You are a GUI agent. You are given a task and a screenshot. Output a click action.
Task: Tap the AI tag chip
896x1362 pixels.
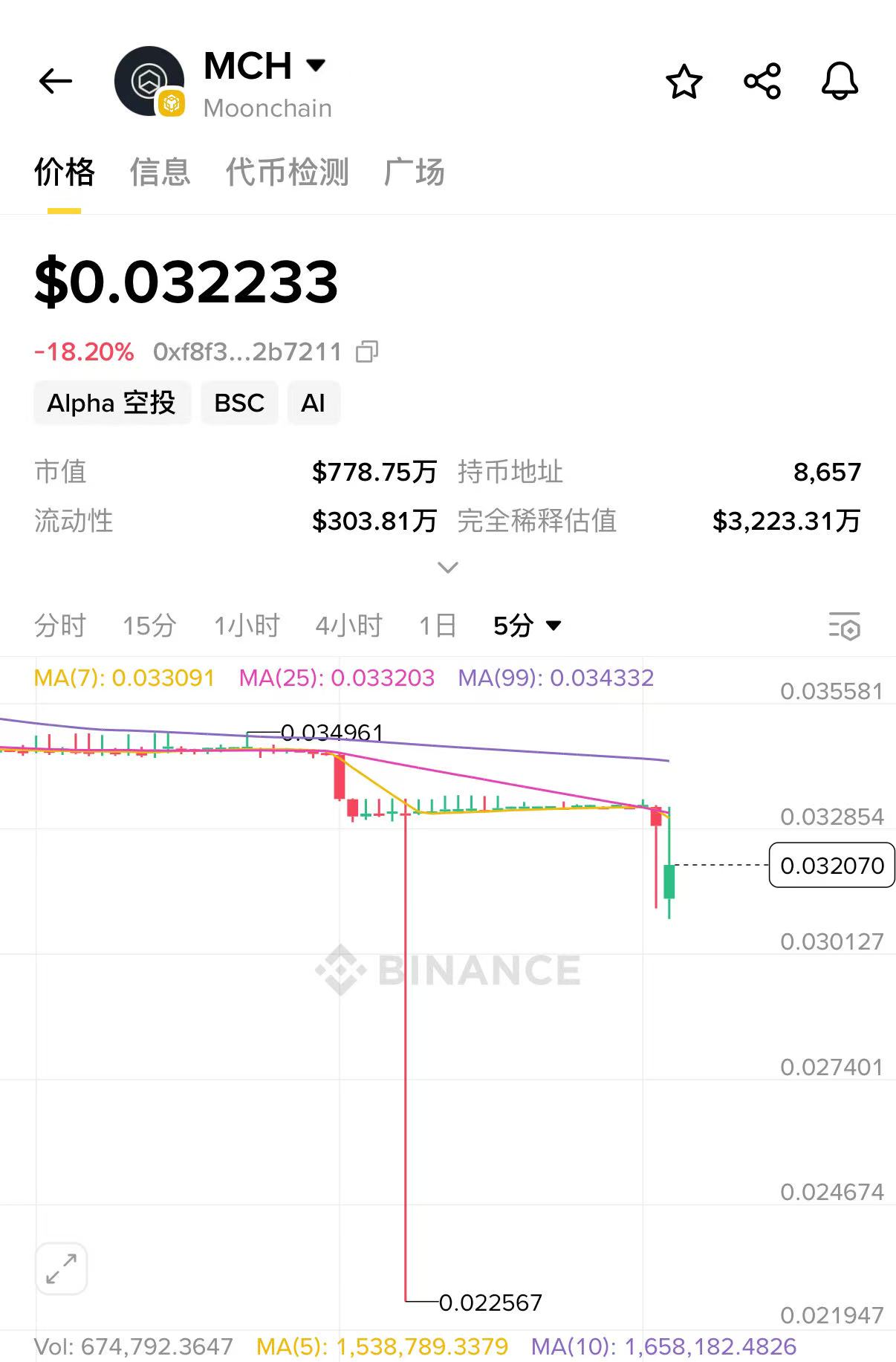point(313,403)
